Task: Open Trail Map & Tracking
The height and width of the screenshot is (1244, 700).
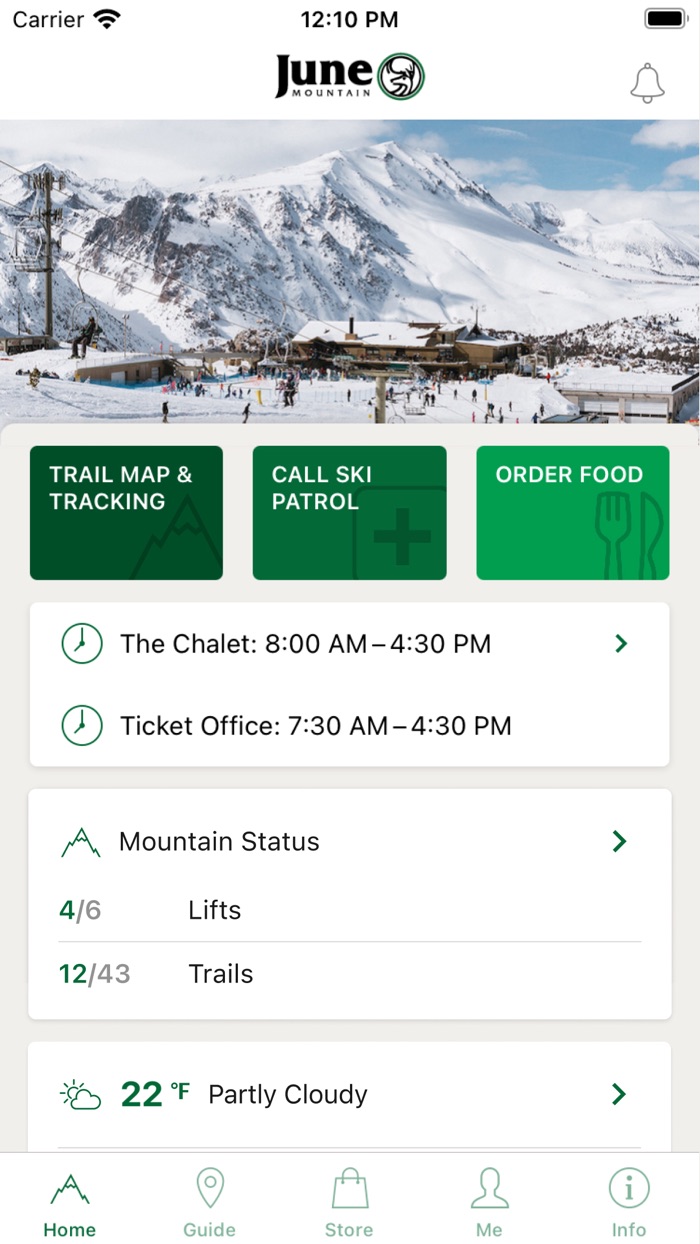Action: click(x=126, y=513)
